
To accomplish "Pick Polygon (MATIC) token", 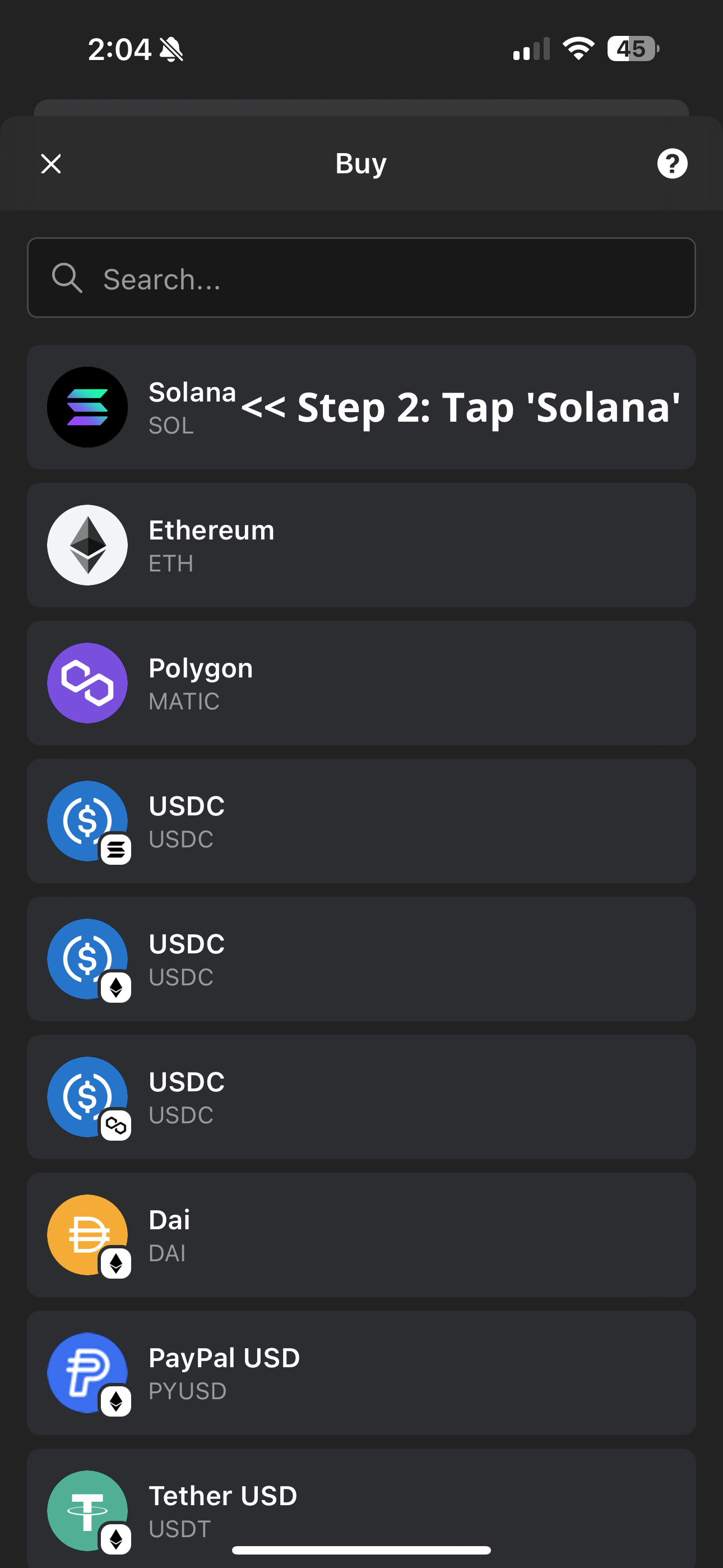I will tap(361, 683).
